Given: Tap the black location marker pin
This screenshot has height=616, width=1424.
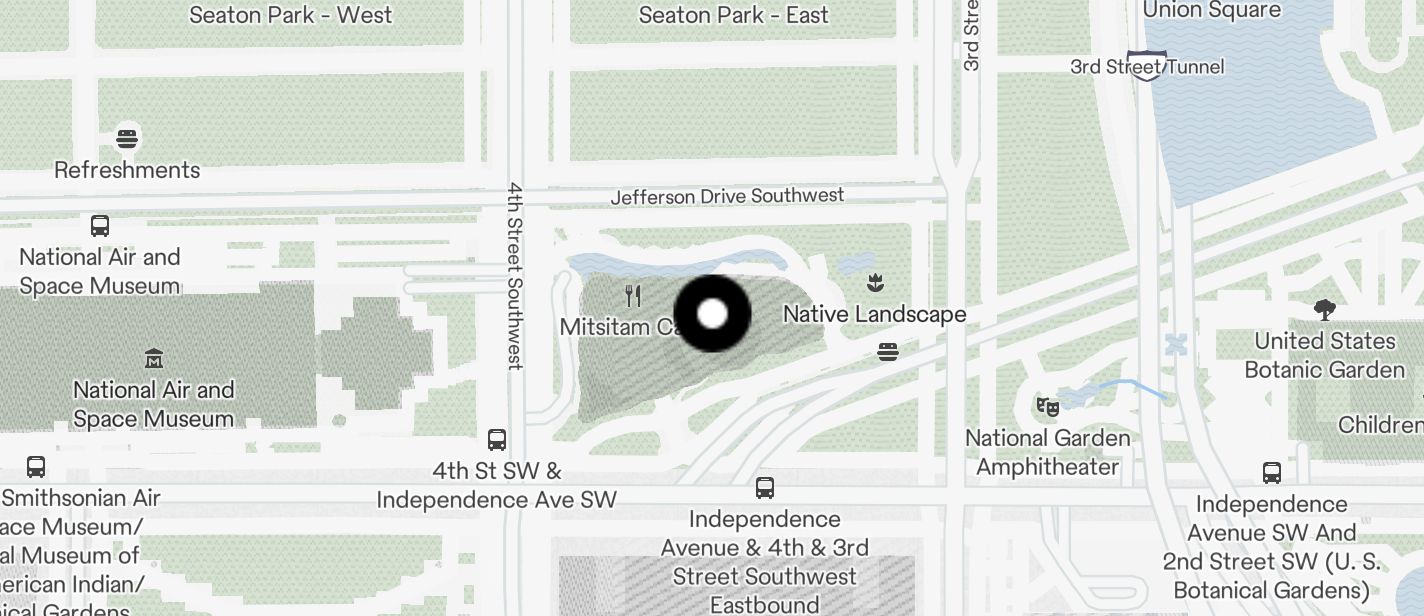Looking at the screenshot, I should pos(712,314).
